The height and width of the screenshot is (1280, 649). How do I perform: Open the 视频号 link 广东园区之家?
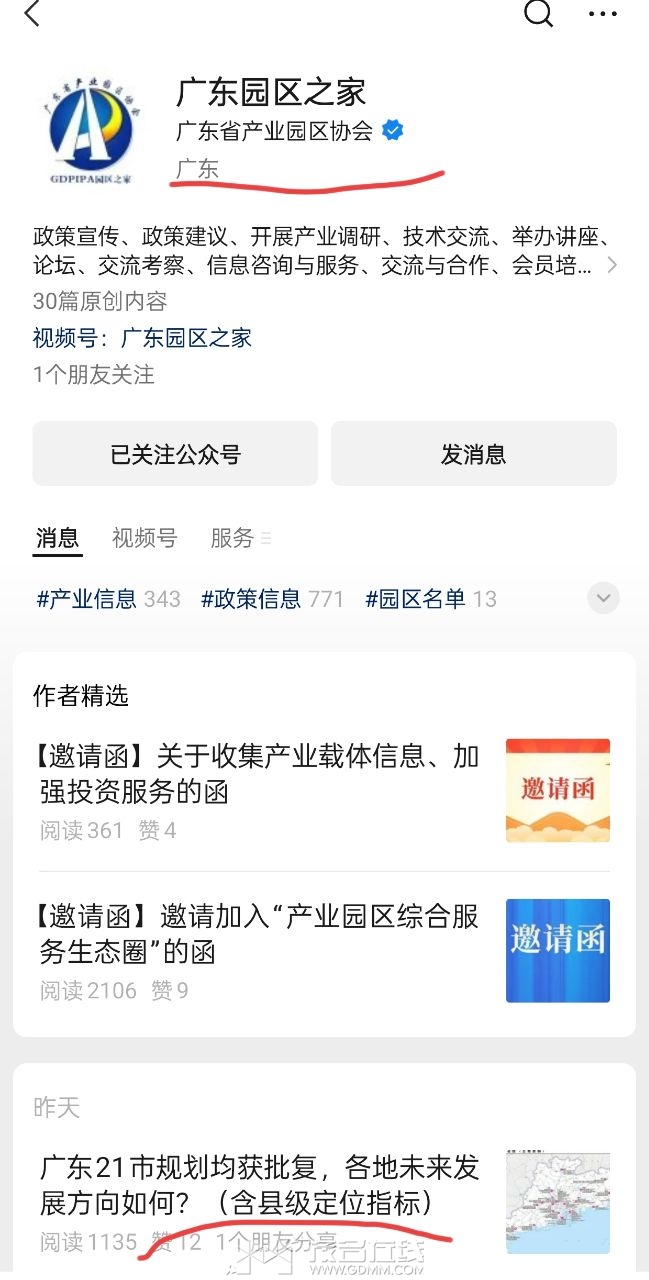[x=186, y=338]
